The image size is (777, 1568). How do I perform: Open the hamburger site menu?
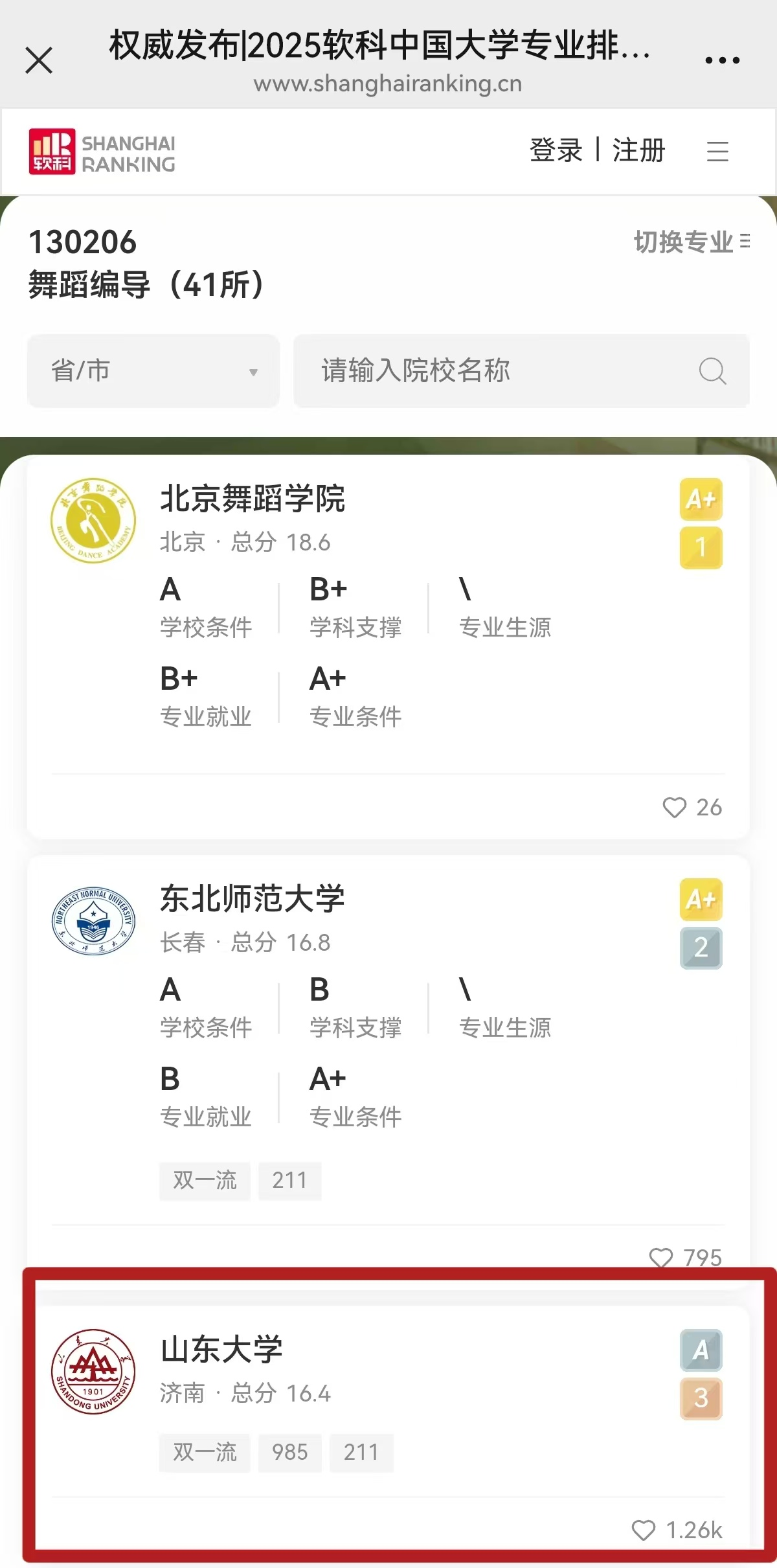(x=717, y=152)
